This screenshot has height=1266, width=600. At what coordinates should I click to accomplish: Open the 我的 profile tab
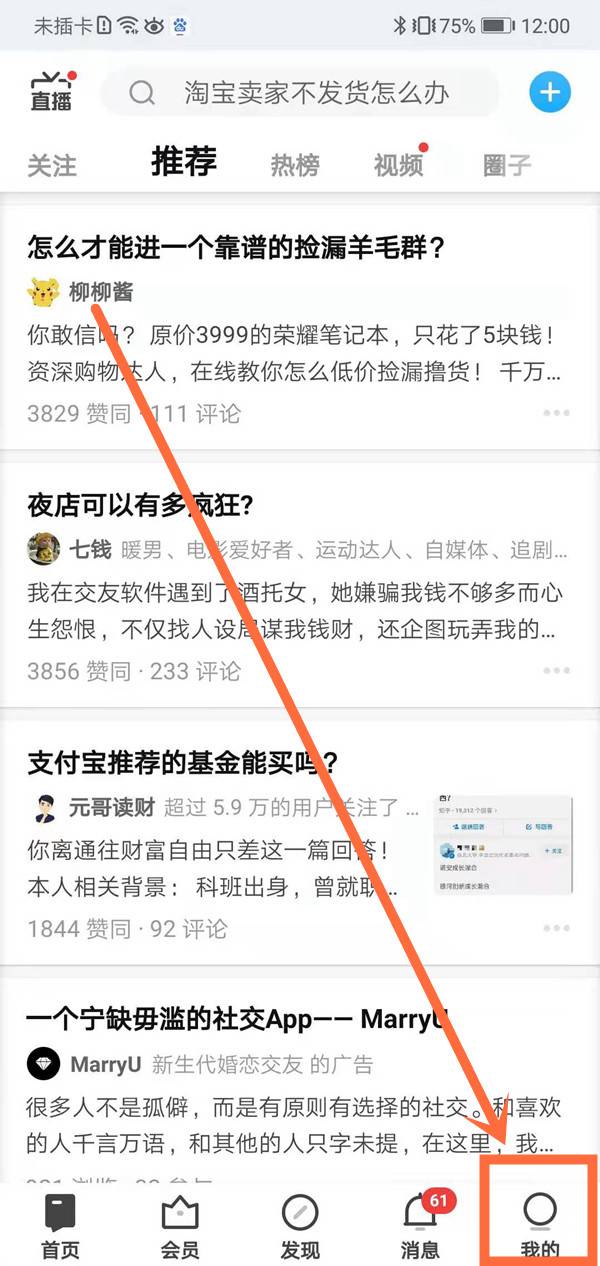(540, 1226)
